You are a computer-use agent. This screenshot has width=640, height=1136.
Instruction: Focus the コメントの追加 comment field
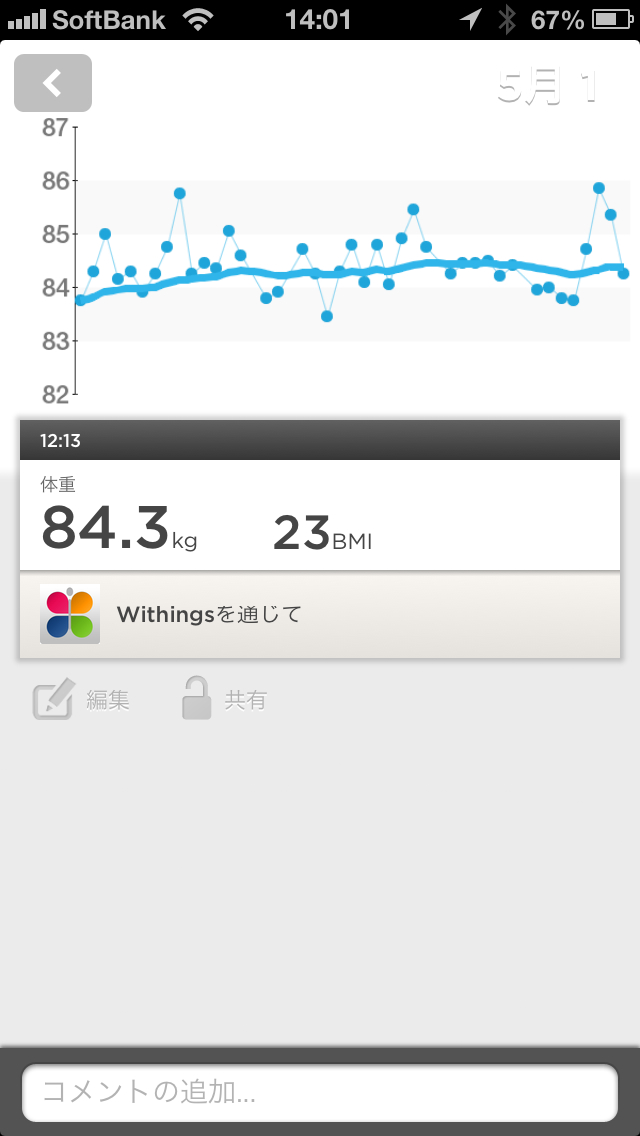(319, 1093)
